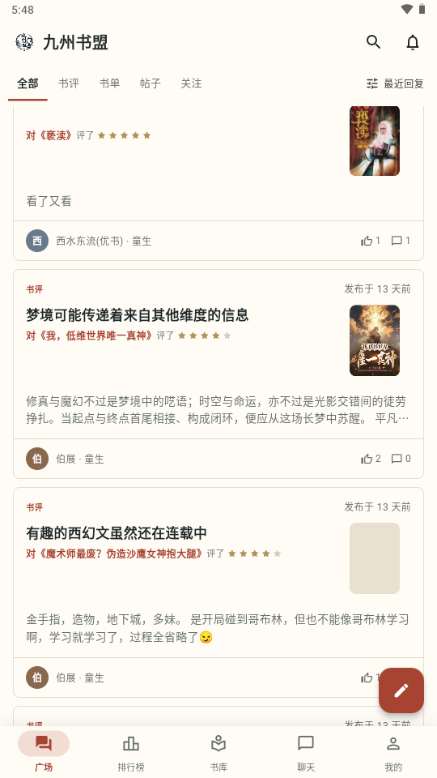This screenshot has width=437, height=778.
Task: Go to the 我的 bottom tab
Action: coord(393,753)
